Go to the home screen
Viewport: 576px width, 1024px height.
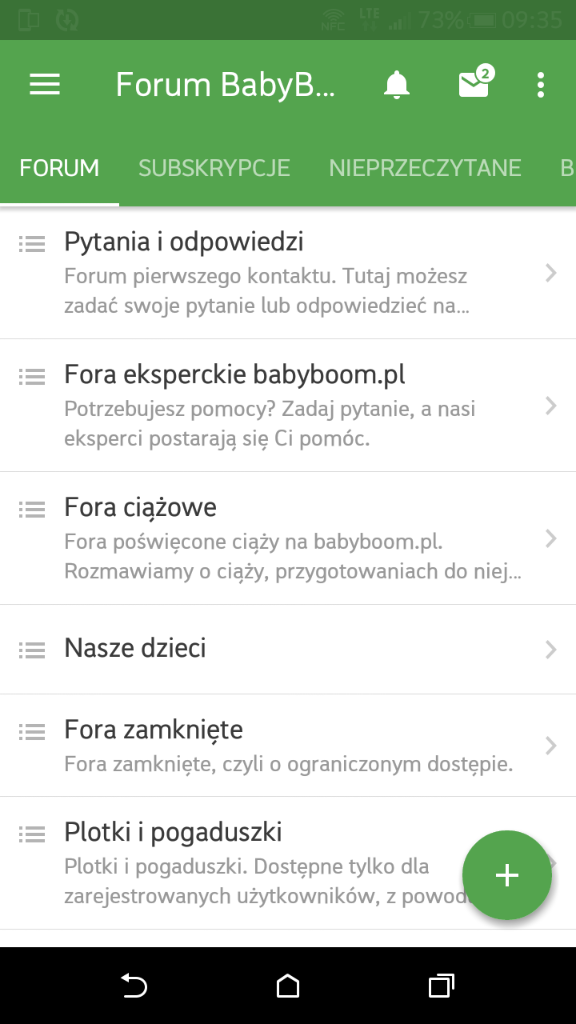coord(288,985)
